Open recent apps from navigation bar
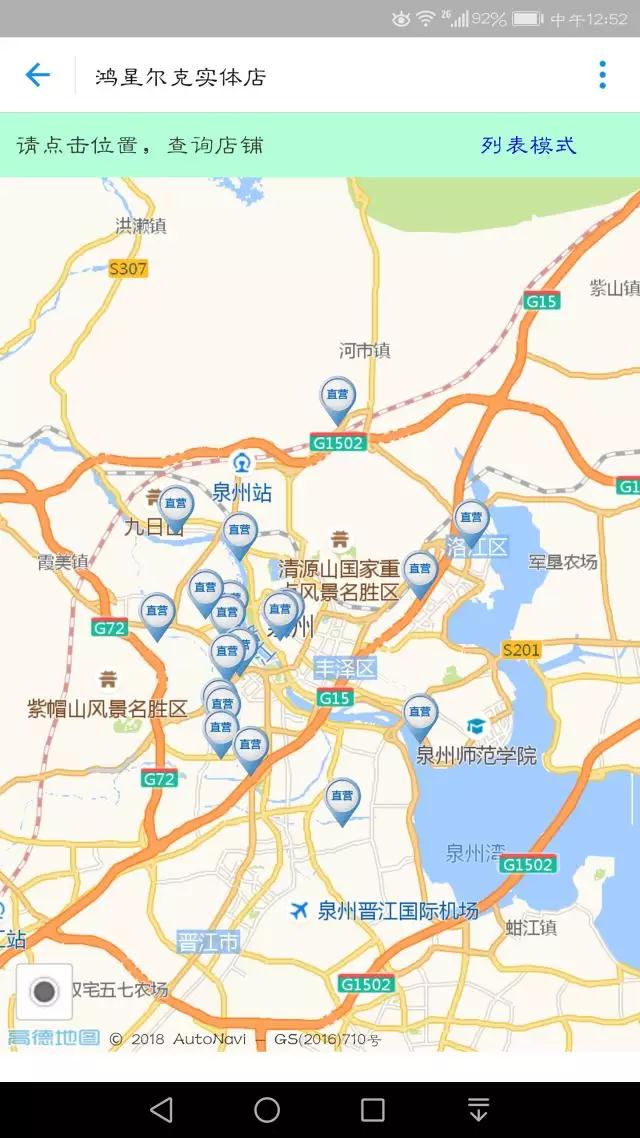The image size is (640, 1138). pos(373,1109)
